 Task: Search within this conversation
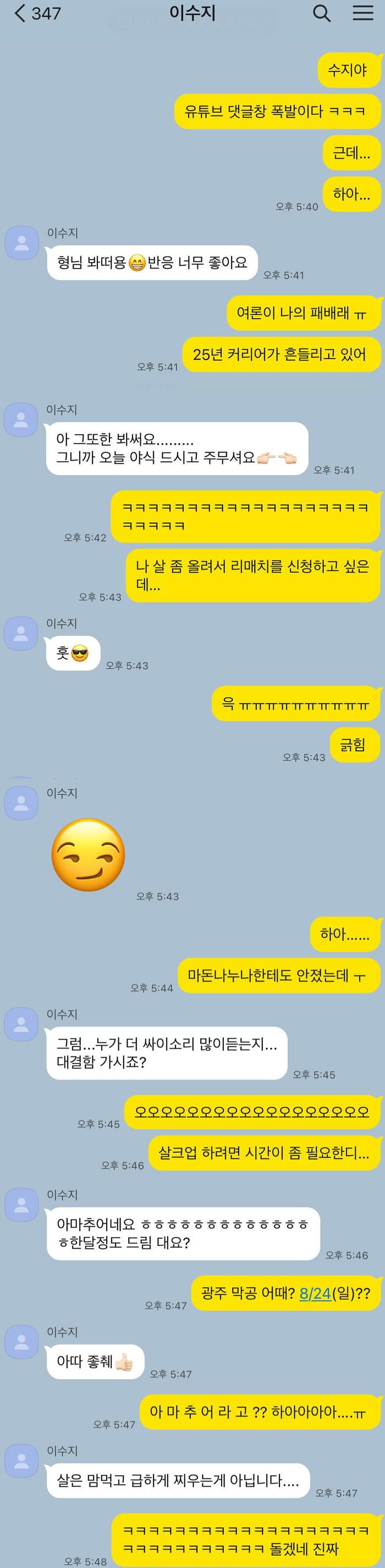[x=322, y=13]
